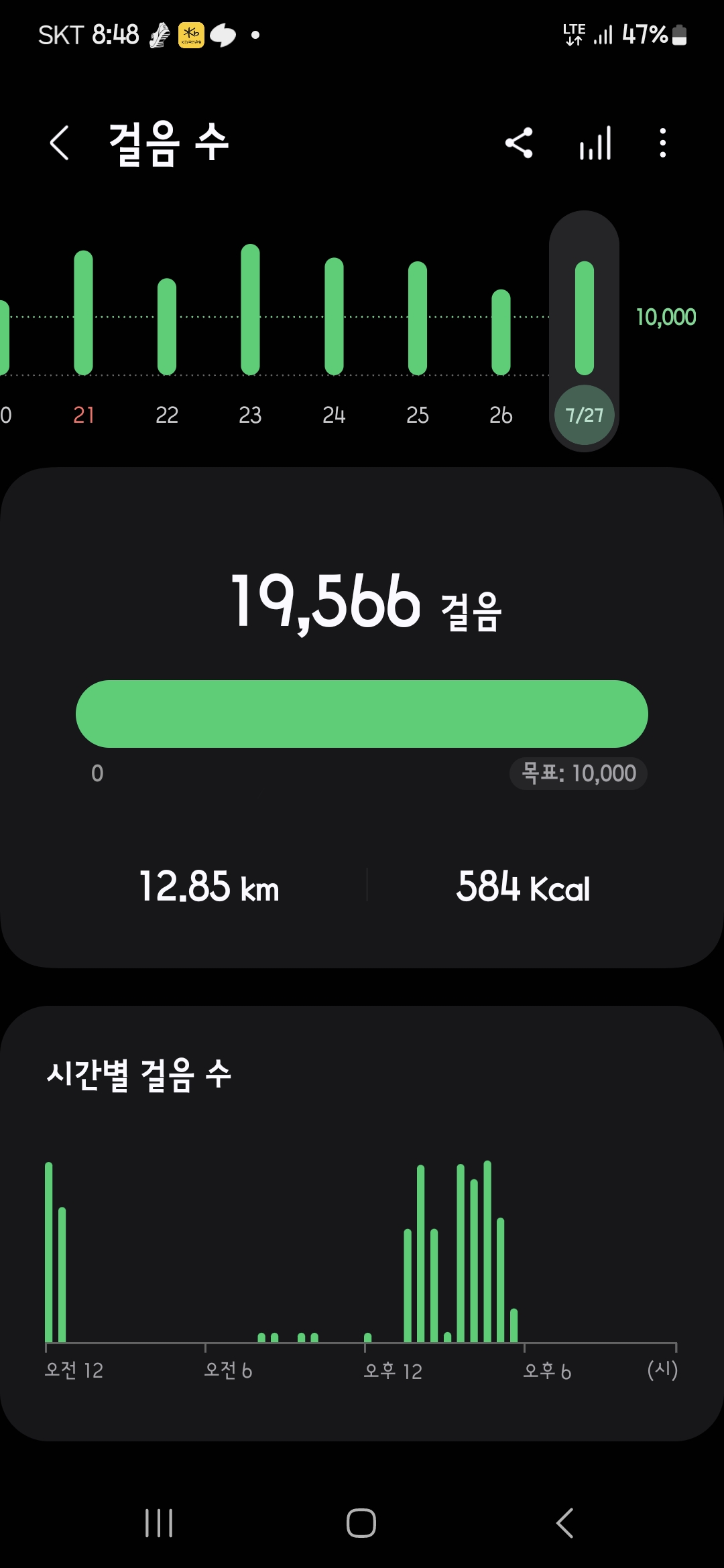Share the step count record

point(519,143)
